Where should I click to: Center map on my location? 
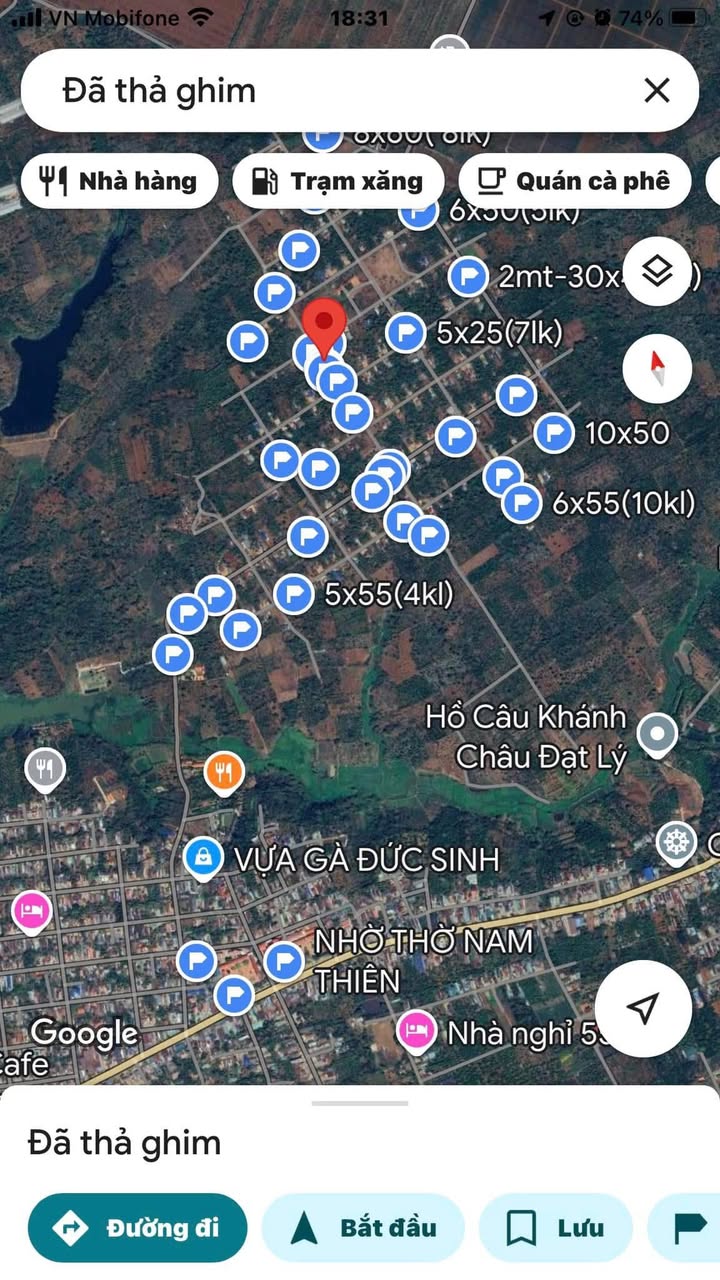tap(644, 1008)
